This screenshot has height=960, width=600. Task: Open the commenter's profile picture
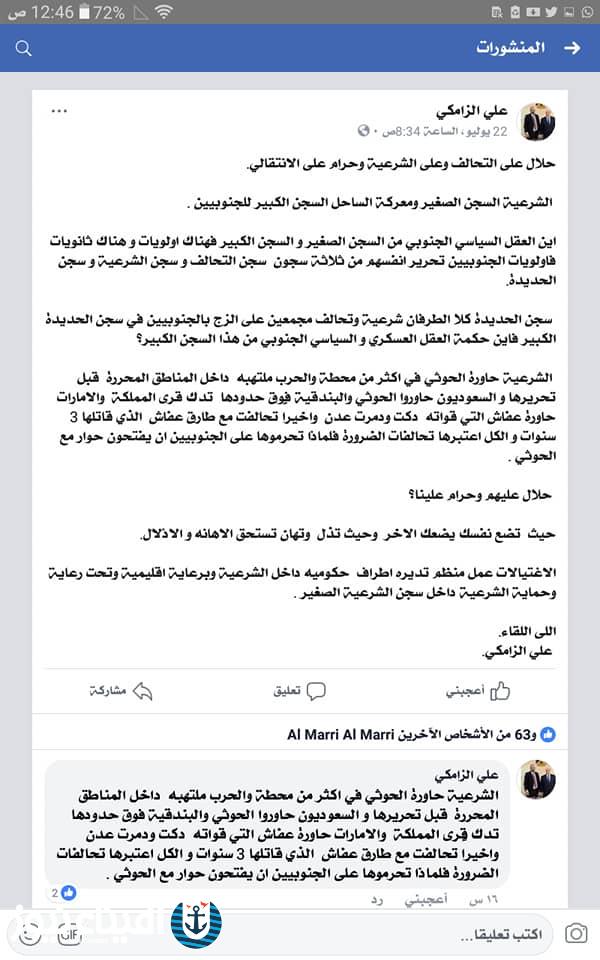click(x=538, y=779)
